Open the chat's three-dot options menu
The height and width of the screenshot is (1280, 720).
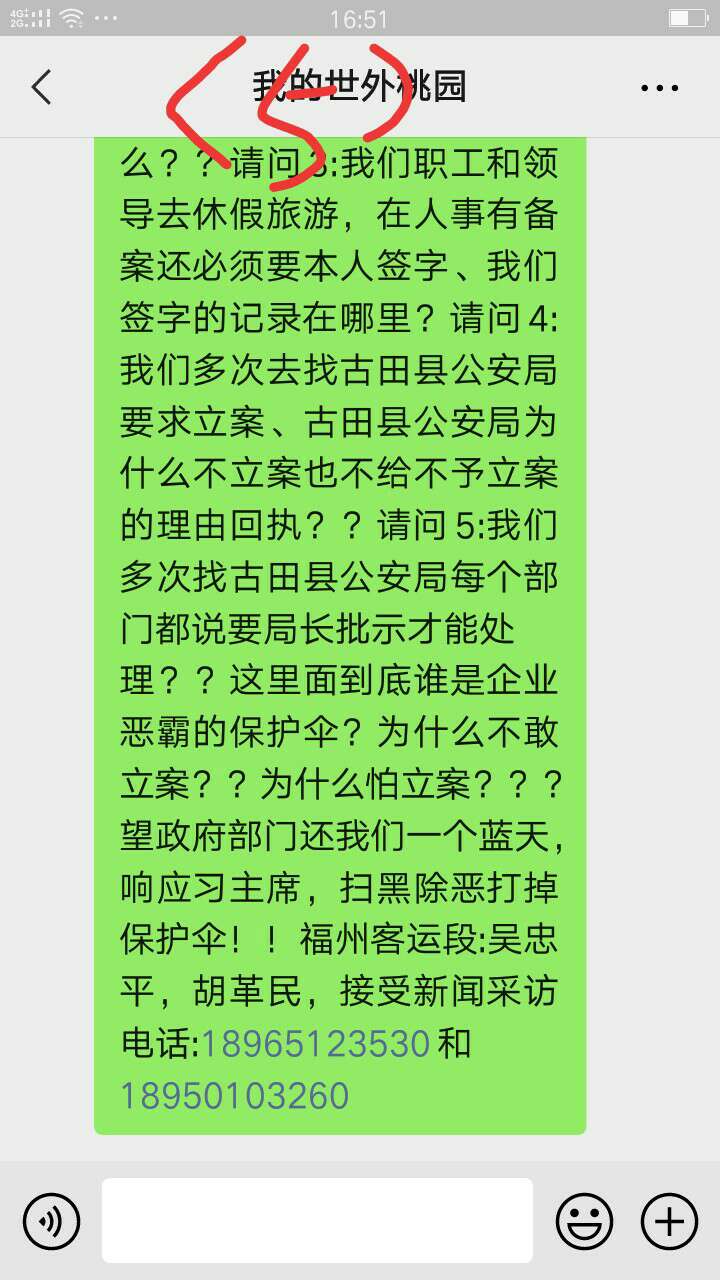pos(660,88)
